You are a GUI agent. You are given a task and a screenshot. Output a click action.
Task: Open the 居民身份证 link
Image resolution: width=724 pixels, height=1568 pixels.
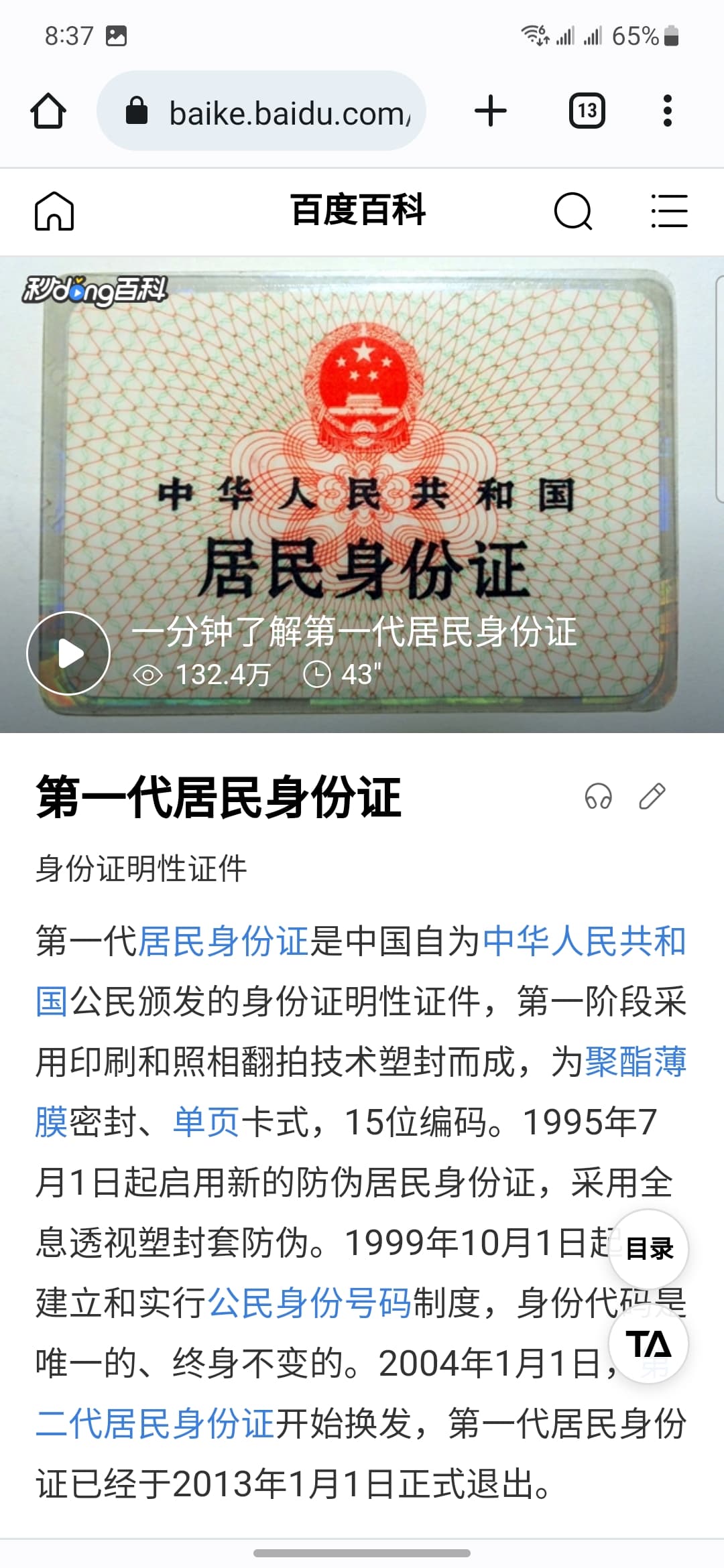pos(223,941)
